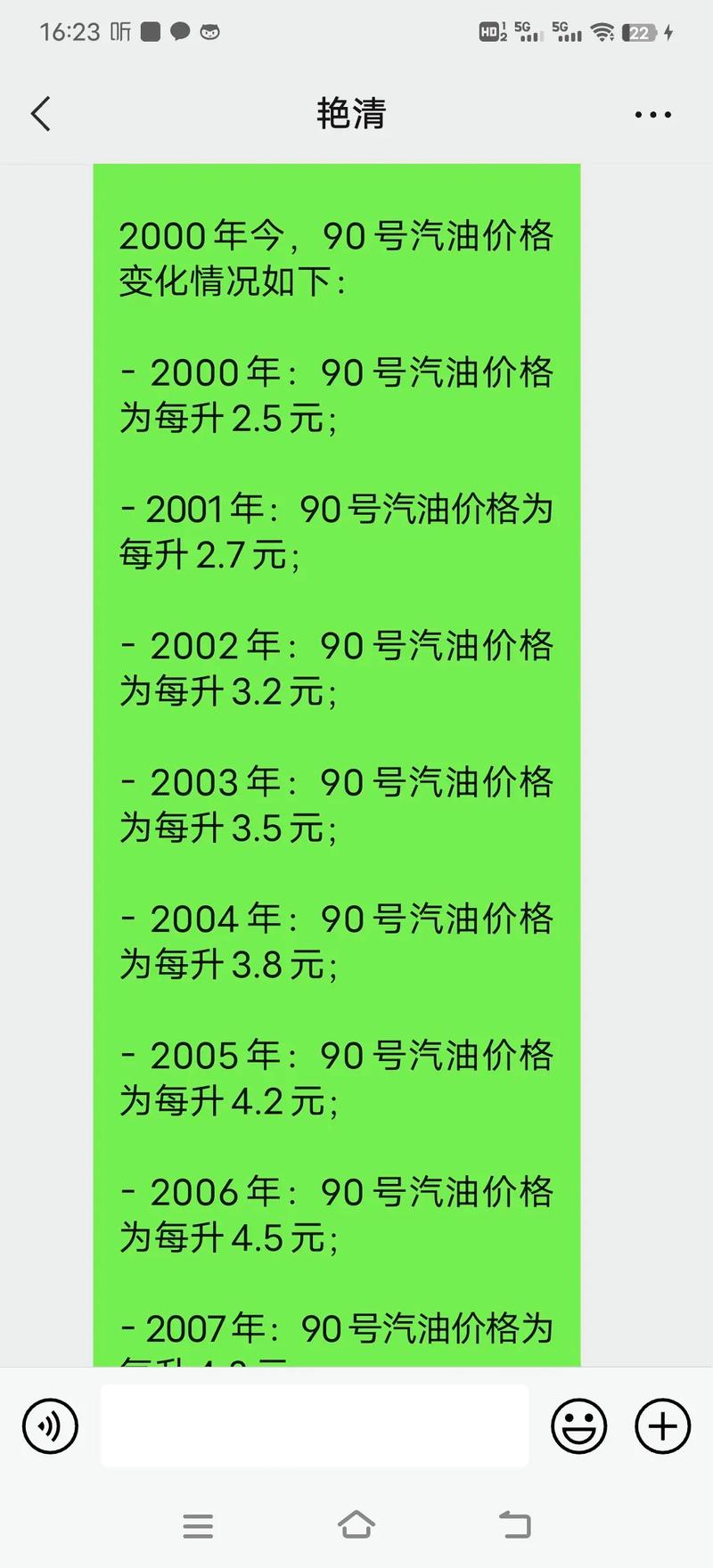
Task: Tap the 5G signal indicator for SIM 1
Action: (x=526, y=31)
